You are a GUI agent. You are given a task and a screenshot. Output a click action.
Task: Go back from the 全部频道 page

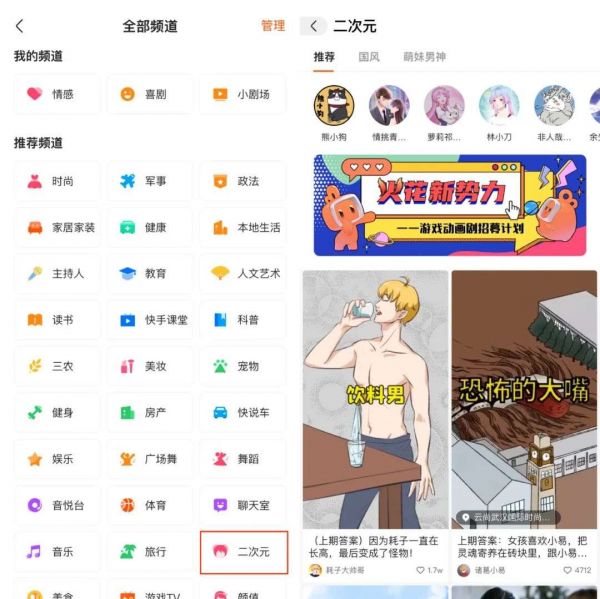click(x=20, y=26)
